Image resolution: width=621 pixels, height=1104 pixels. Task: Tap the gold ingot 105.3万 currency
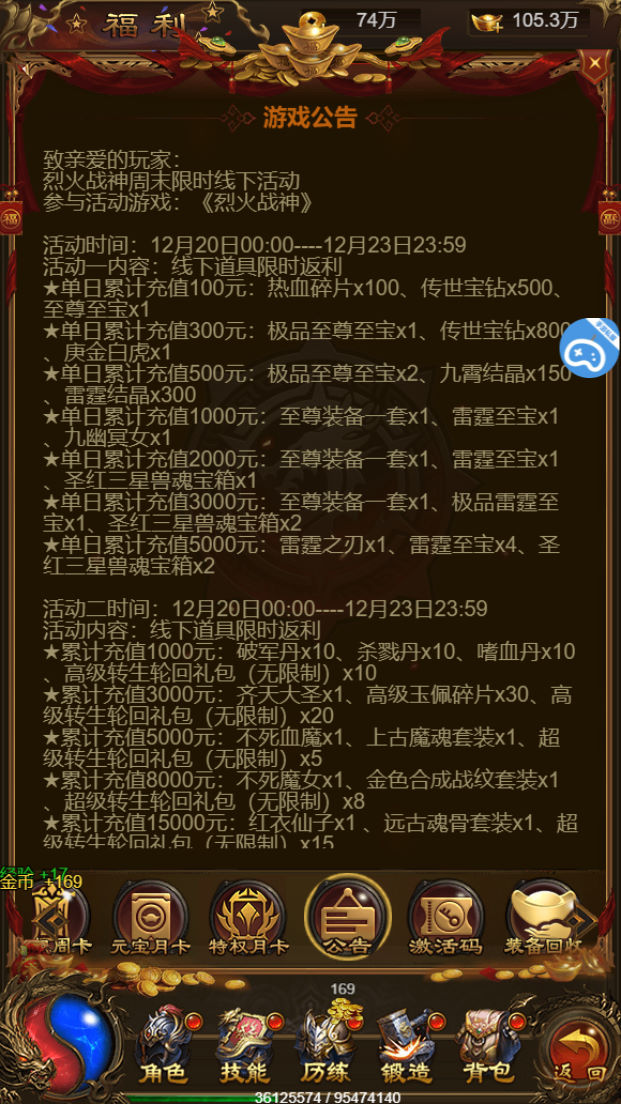pyautogui.click(x=530, y=20)
